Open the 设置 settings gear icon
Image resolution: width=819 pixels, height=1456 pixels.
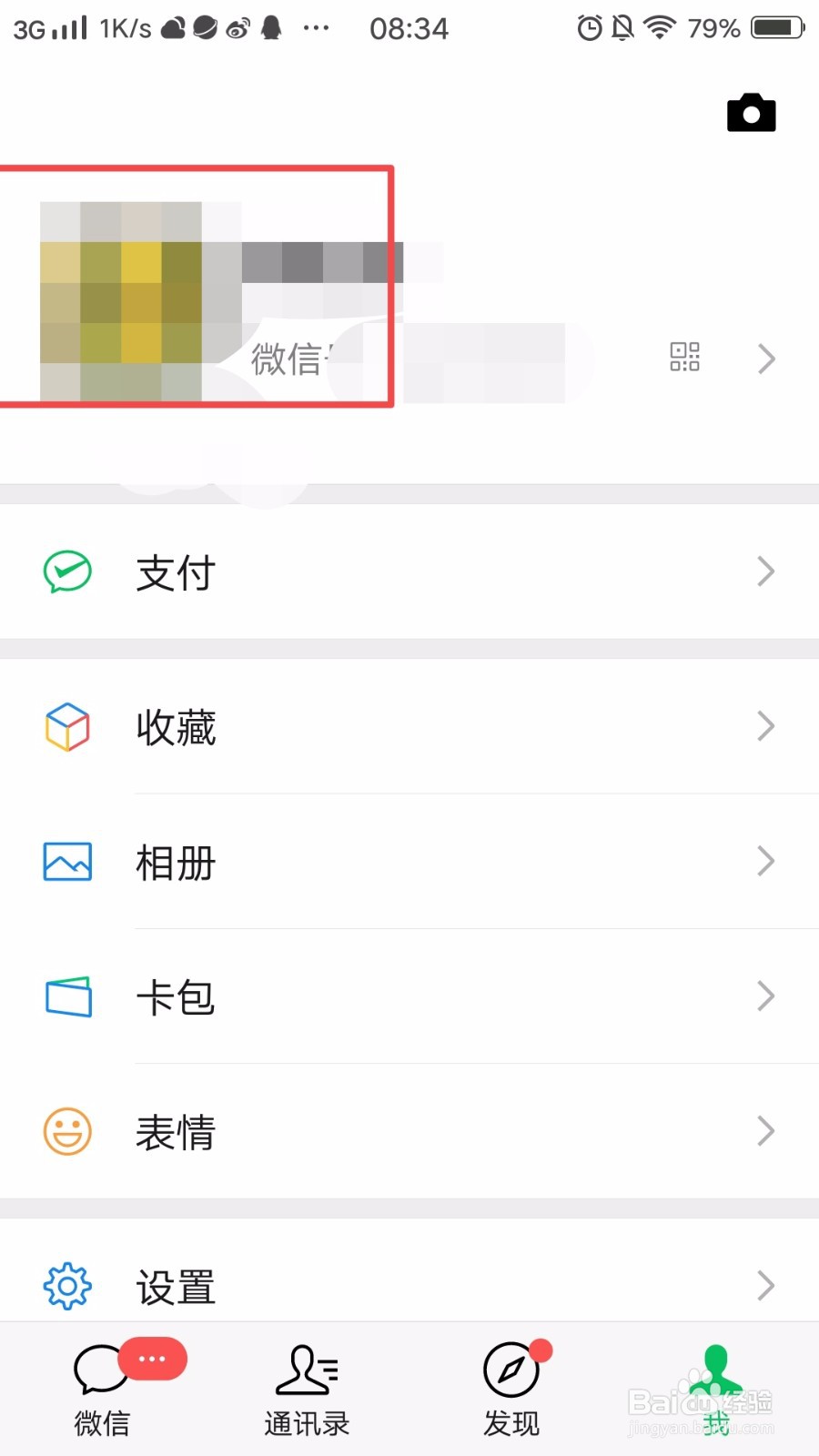[66, 1285]
